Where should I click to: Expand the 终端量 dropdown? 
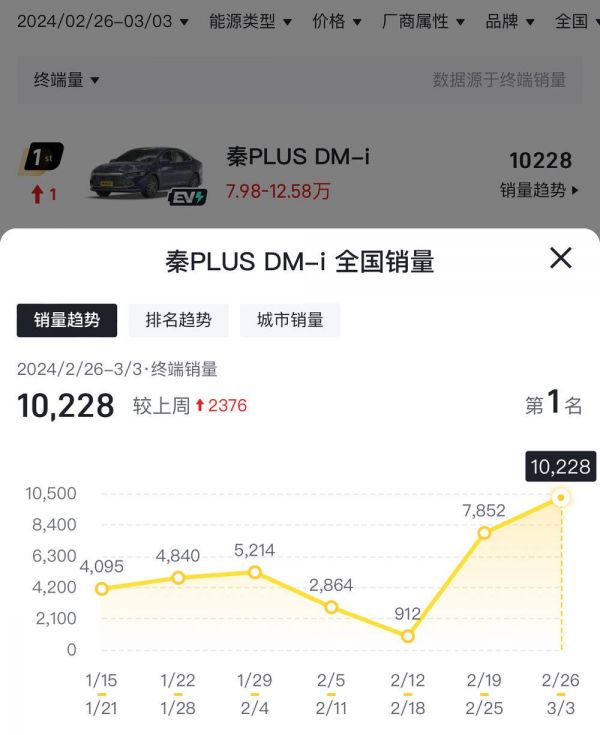coord(66,80)
